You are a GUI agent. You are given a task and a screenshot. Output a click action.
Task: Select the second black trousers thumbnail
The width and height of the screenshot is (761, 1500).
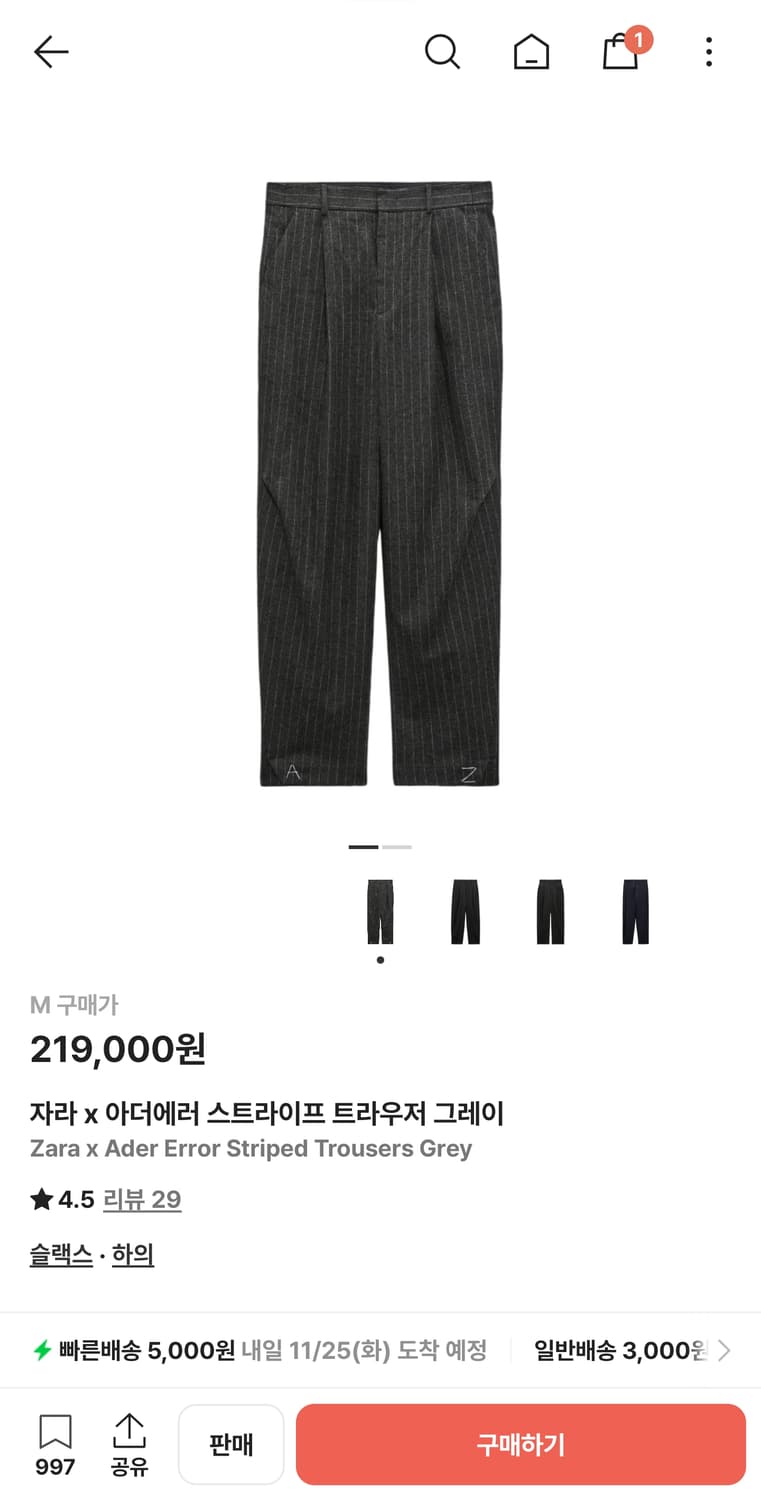pos(464,912)
